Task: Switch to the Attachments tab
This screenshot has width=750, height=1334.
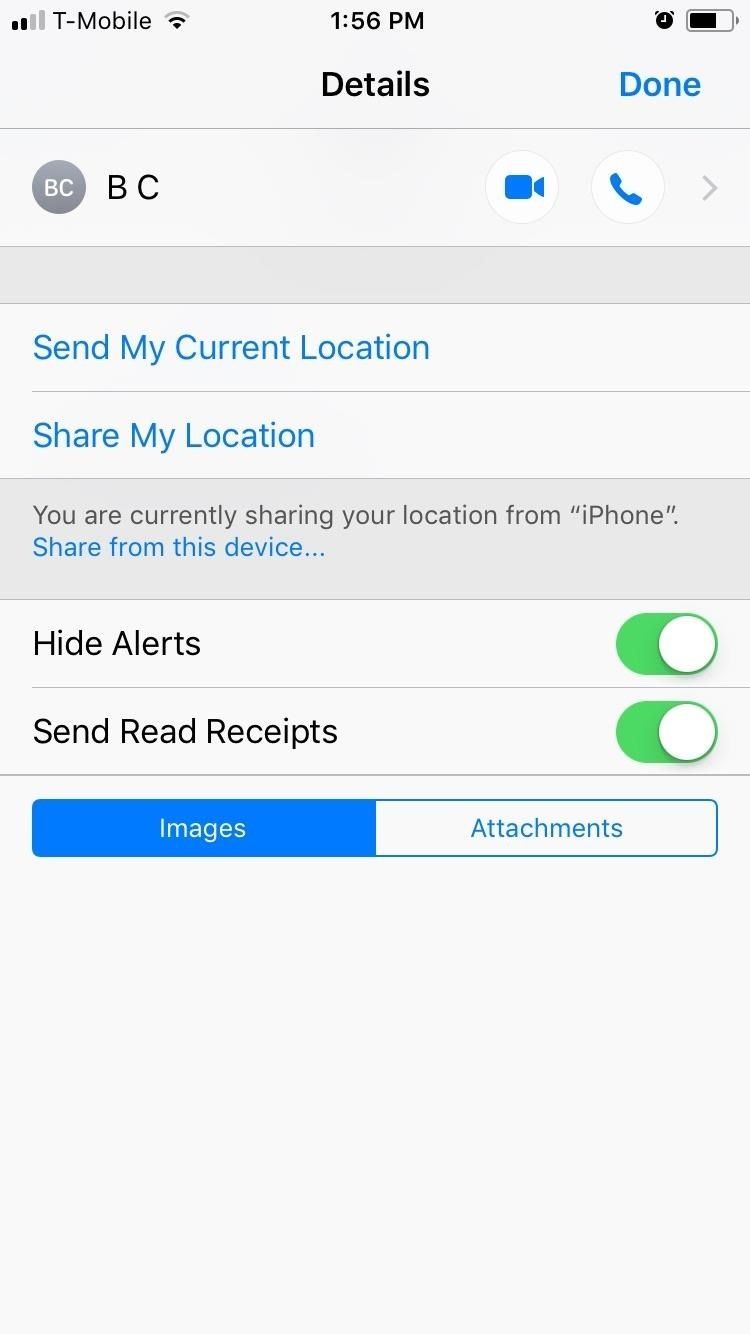Action: click(x=546, y=827)
